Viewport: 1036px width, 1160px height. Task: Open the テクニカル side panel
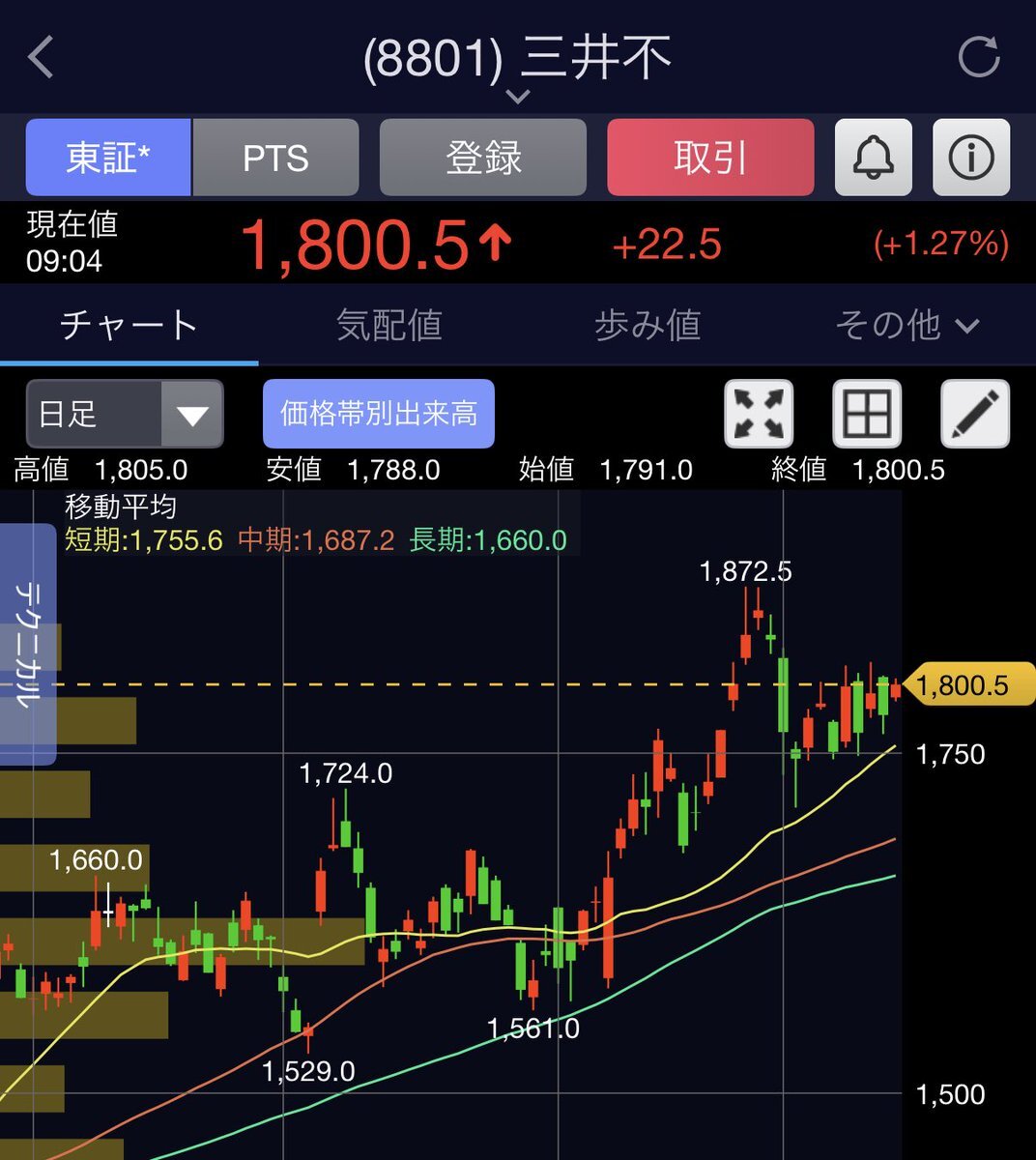(27, 644)
